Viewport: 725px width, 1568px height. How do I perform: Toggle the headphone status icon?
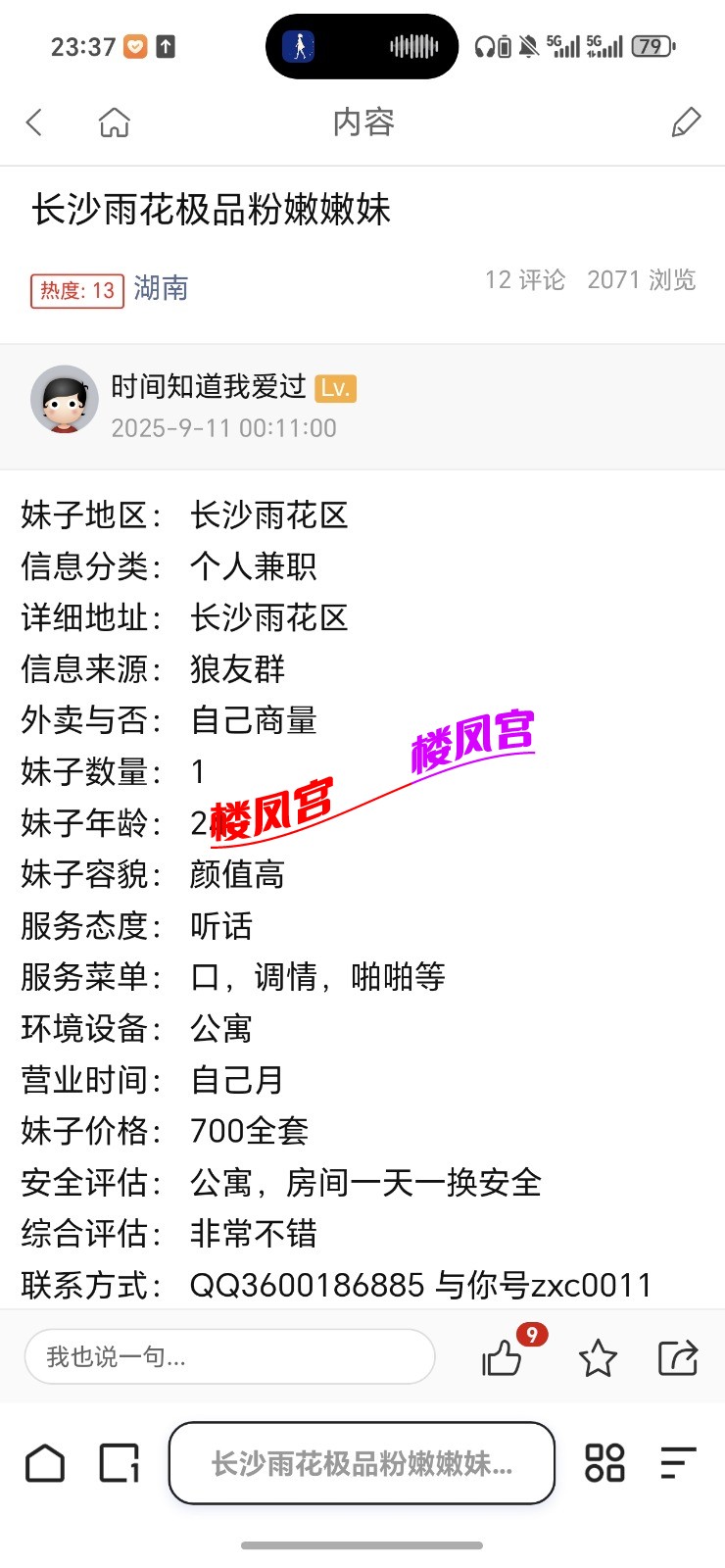485,45
